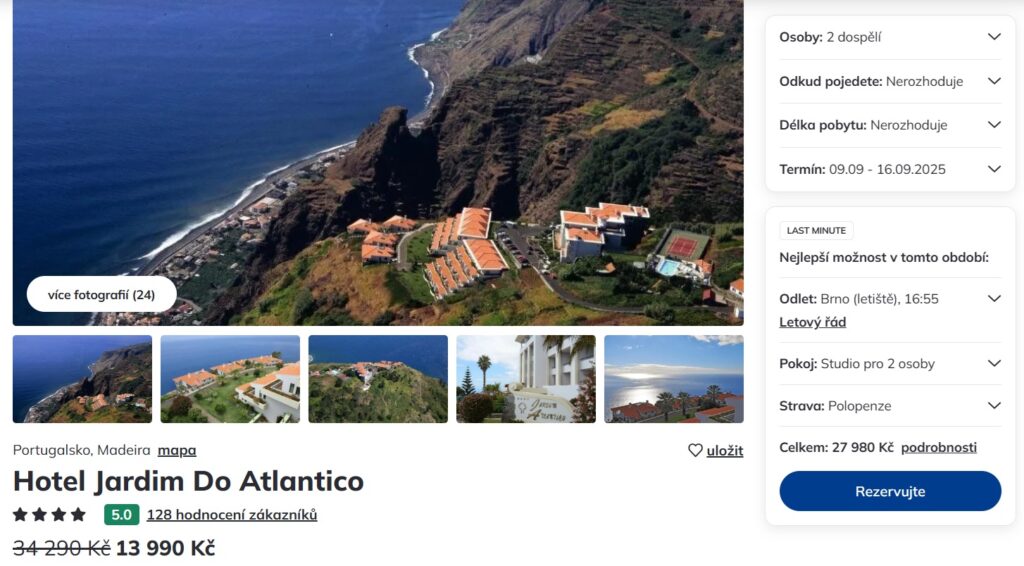
Task: Show price podrobnosti details
Action: (x=938, y=447)
